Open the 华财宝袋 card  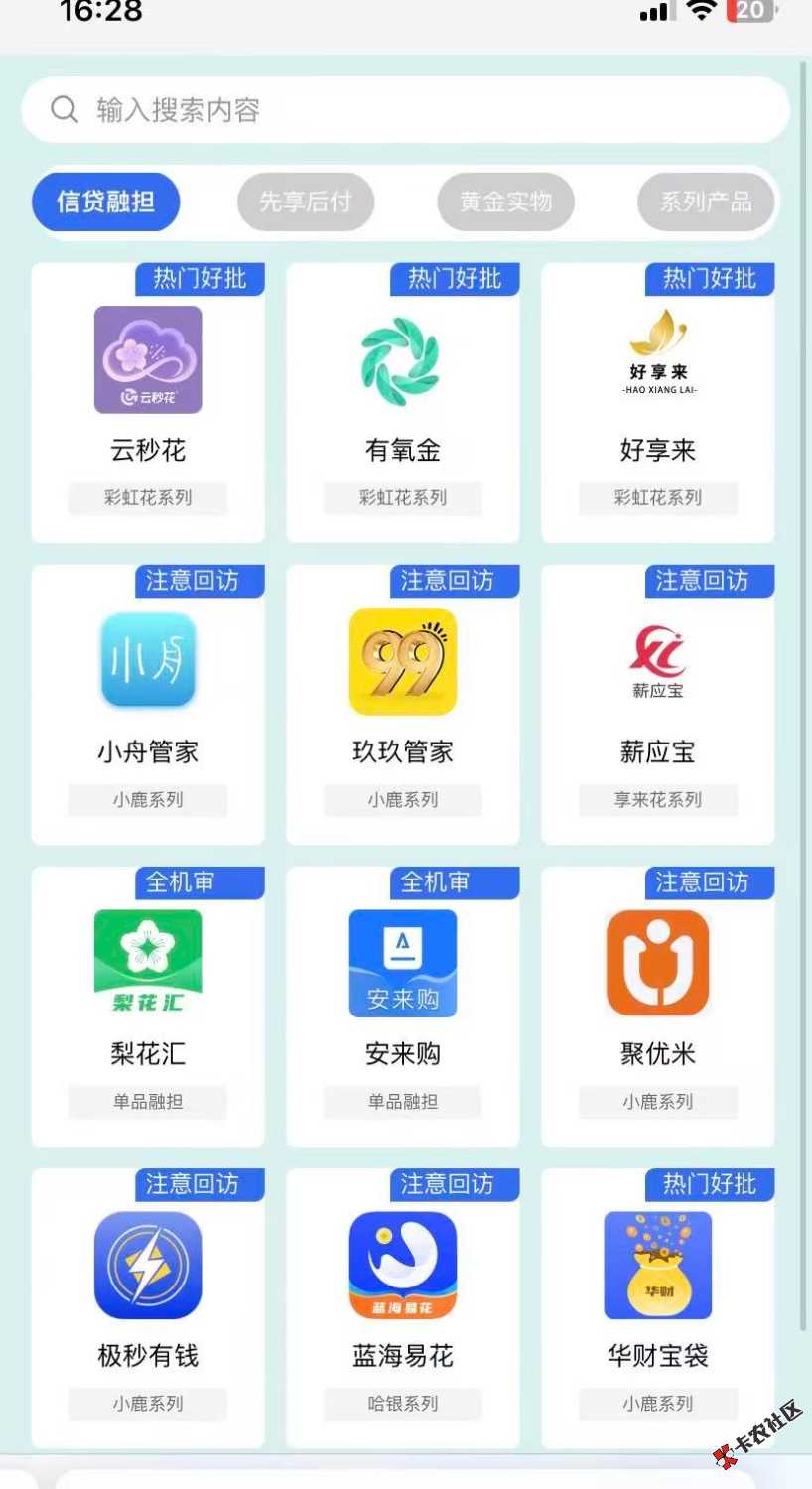(x=657, y=1307)
